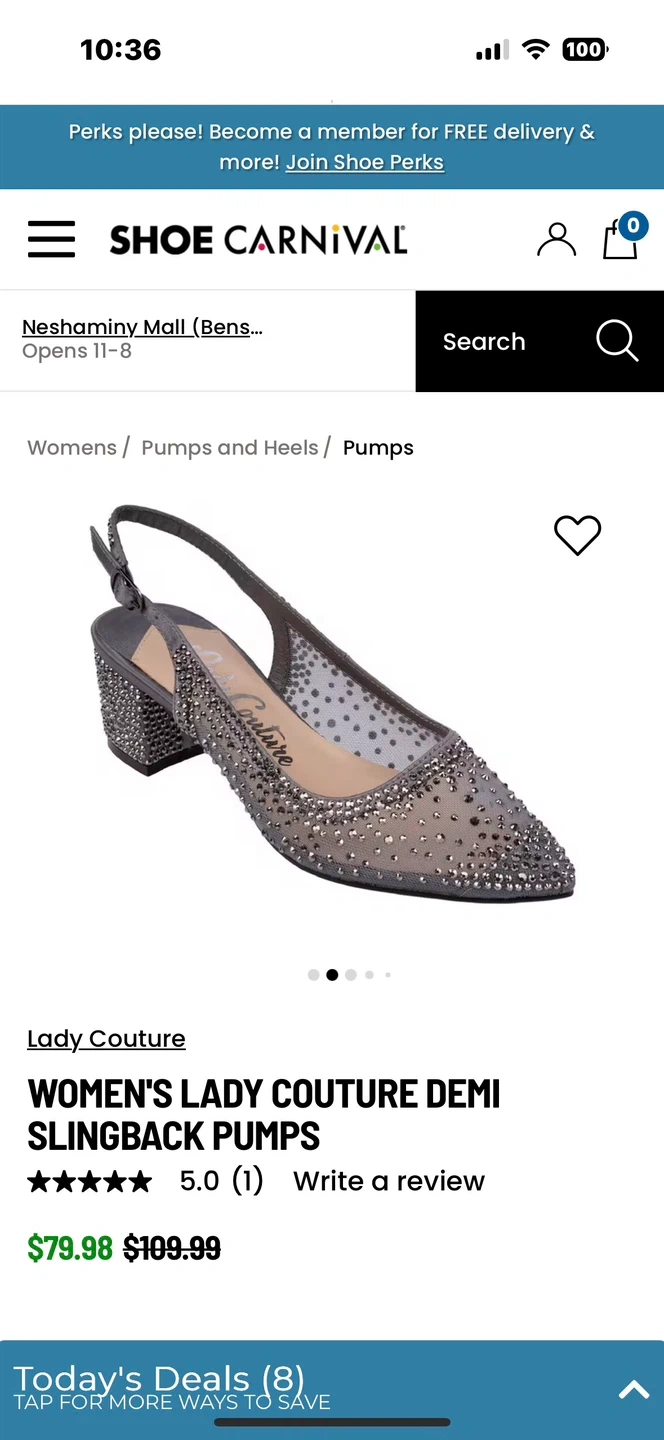Add the shoe to favorites with heart
Screen dimensions: 664x1440
pyautogui.click(x=578, y=535)
